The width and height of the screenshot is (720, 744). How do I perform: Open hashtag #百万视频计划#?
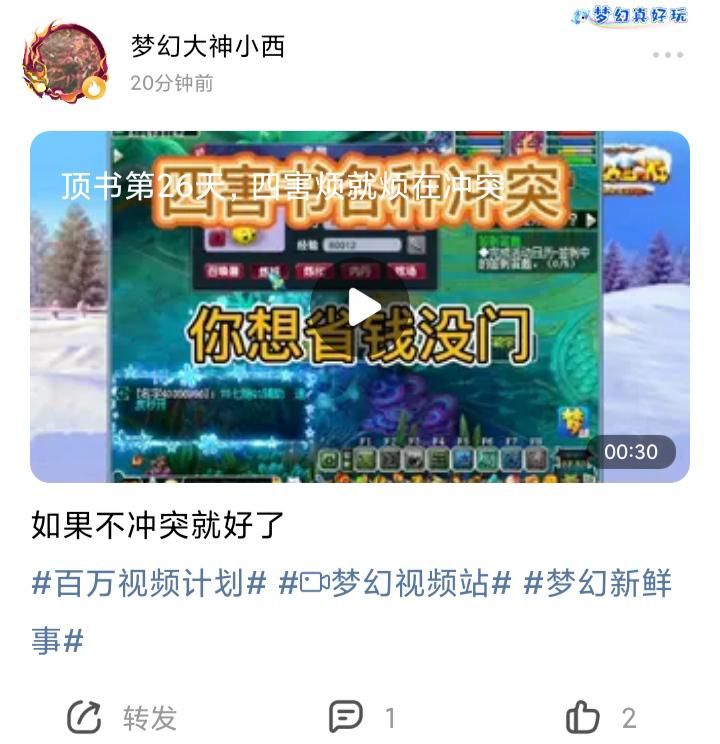150,583
